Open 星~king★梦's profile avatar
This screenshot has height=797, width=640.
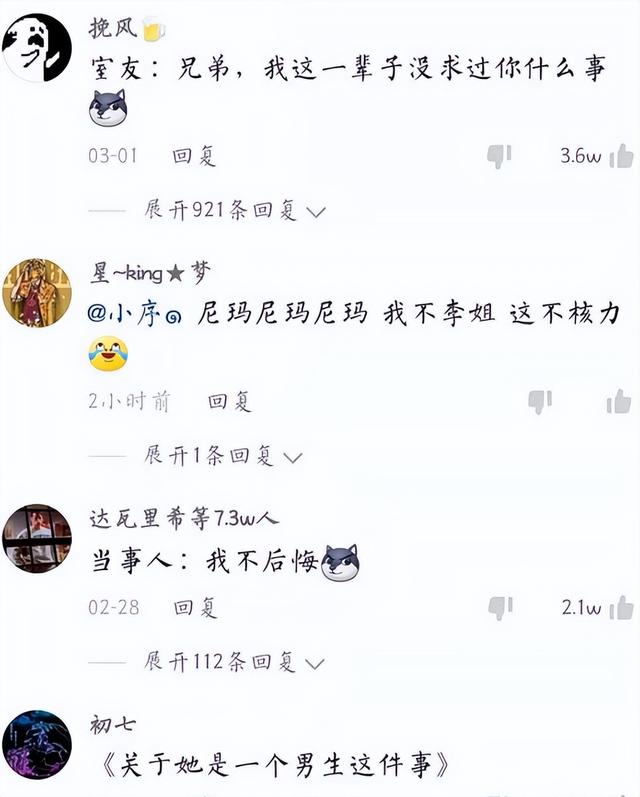coord(37,293)
